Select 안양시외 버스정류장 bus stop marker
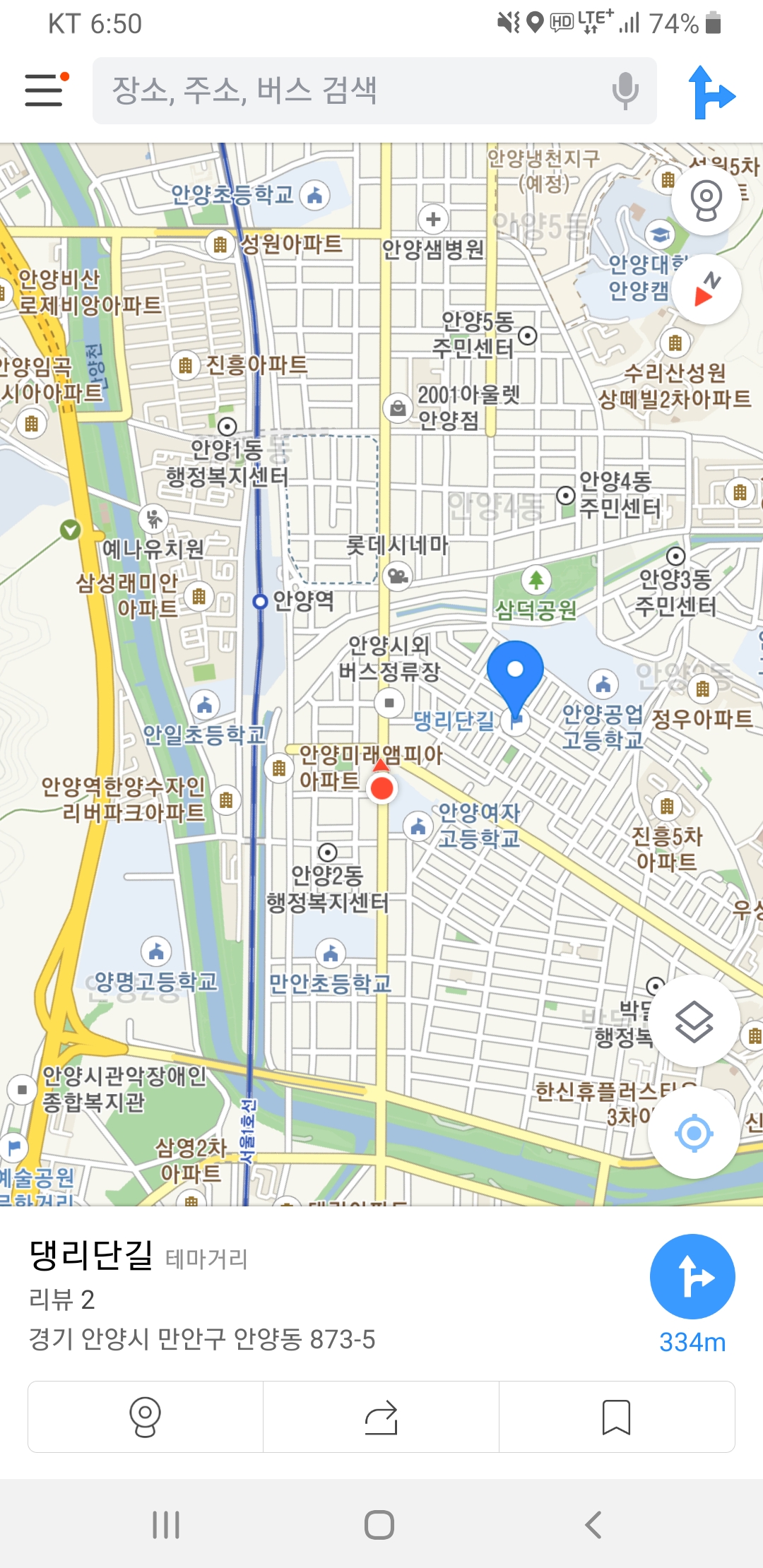This screenshot has width=763, height=1568. [389, 703]
